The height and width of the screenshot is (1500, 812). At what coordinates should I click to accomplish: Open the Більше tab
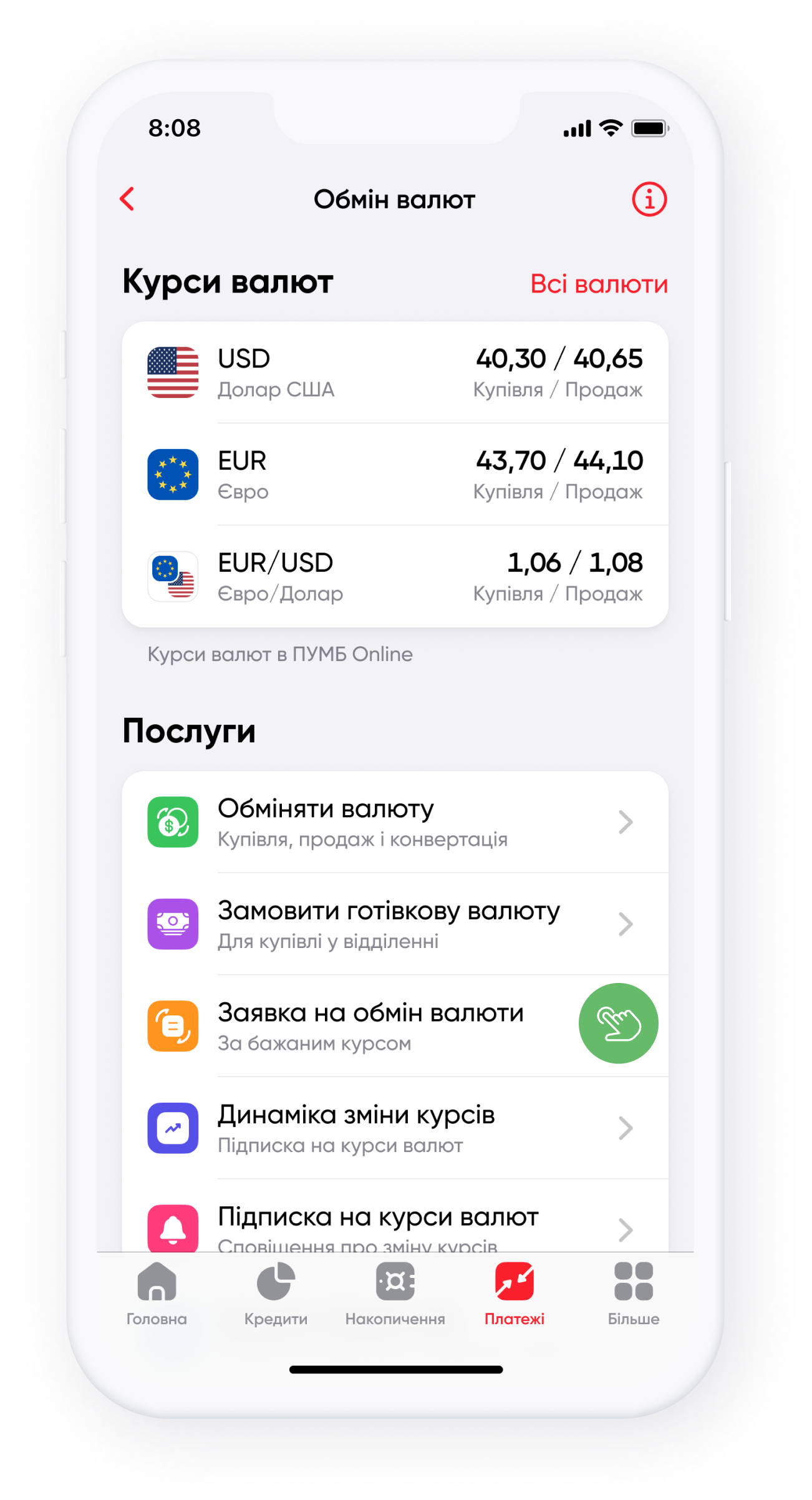634,1292
